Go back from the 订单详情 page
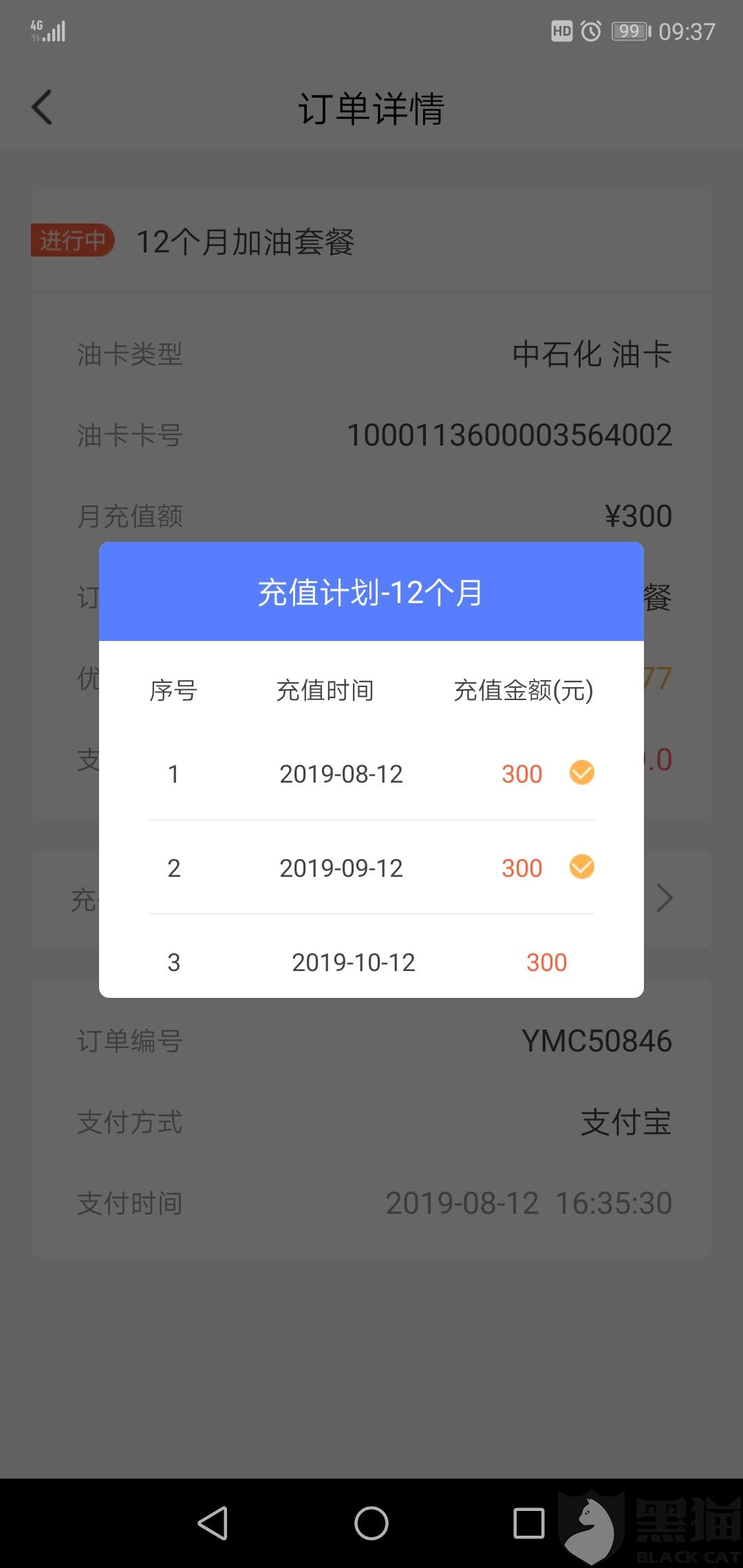This screenshot has height=1568, width=743. point(42,108)
